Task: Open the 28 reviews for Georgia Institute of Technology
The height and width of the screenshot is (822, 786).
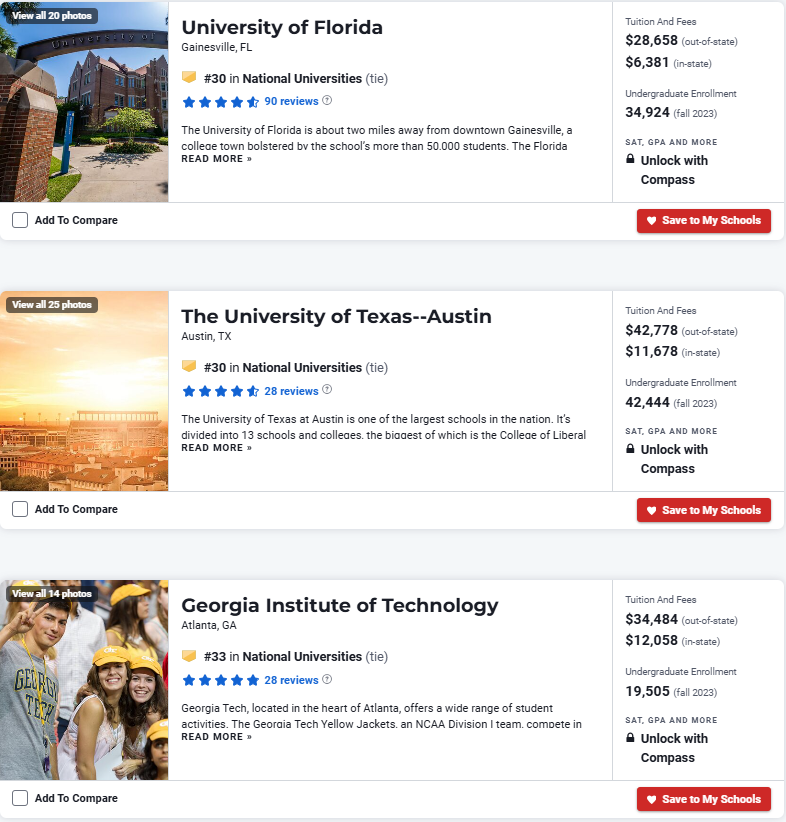Action: (x=291, y=680)
